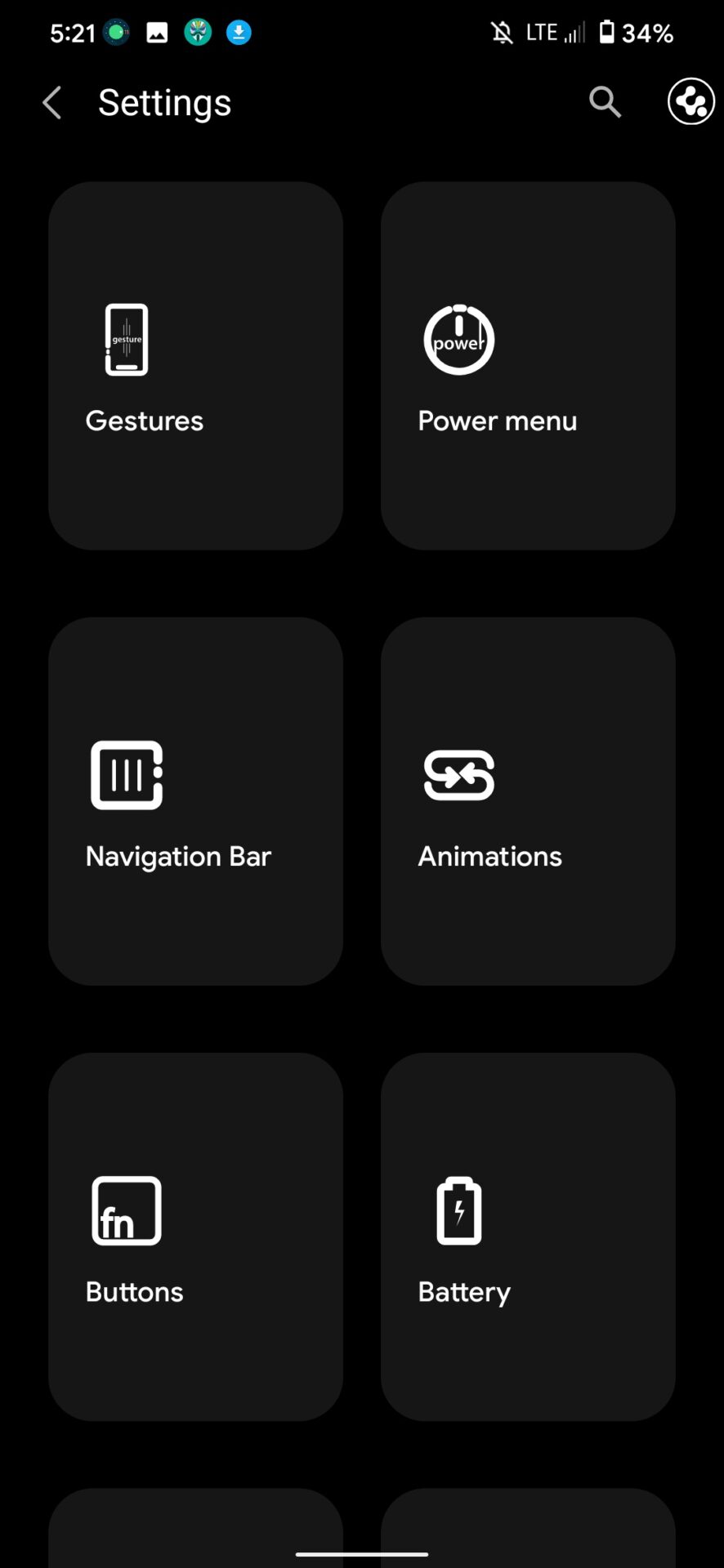
Task: Go back from the Settings screen
Action: [x=52, y=103]
